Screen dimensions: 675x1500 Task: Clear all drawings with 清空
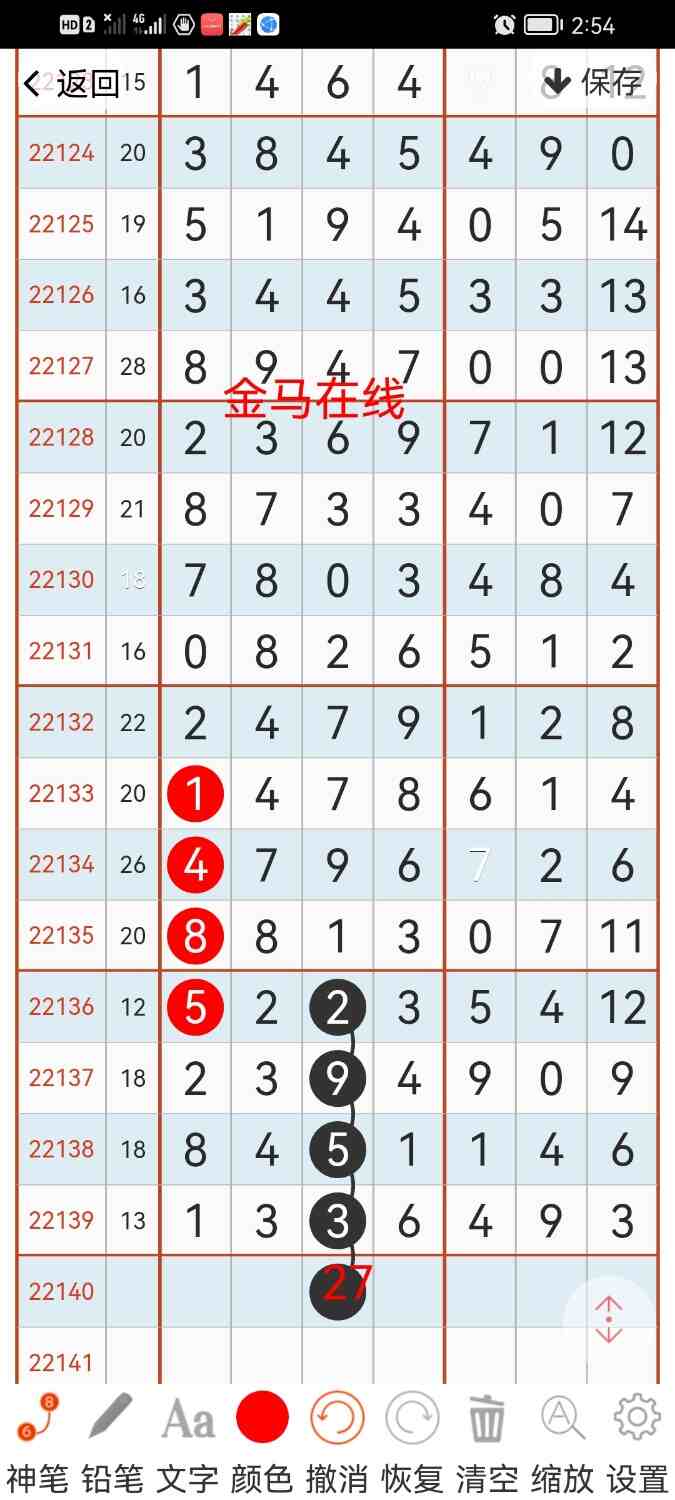487,1440
